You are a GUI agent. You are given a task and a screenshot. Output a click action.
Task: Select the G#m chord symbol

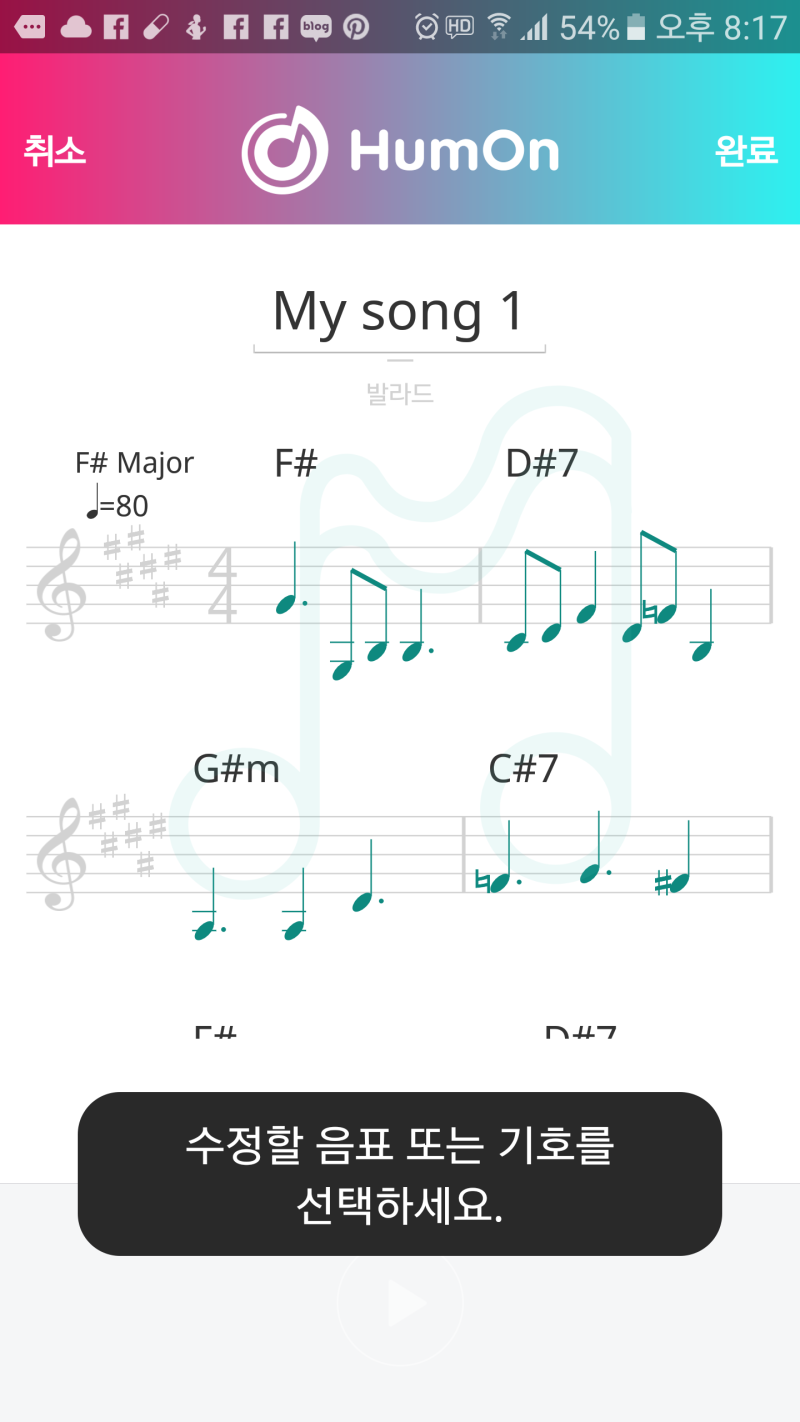236,769
